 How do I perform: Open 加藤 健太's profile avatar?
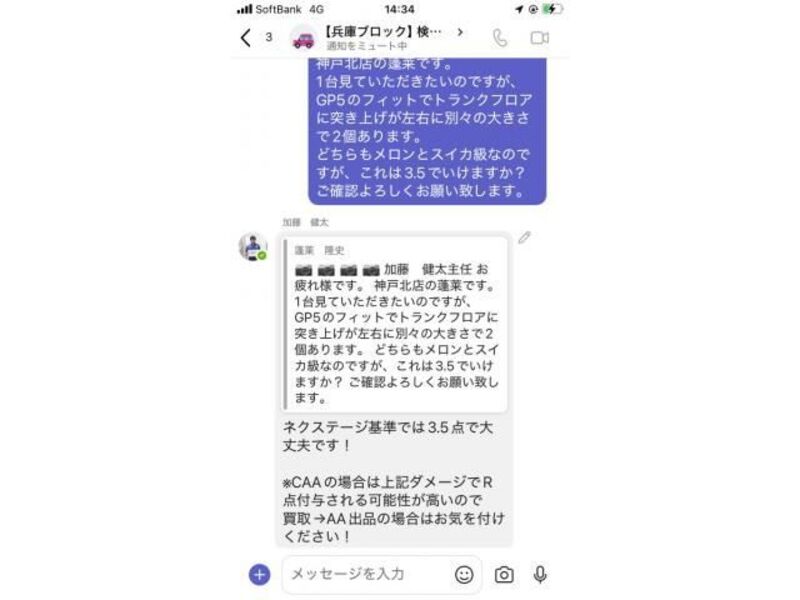coord(252,247)
